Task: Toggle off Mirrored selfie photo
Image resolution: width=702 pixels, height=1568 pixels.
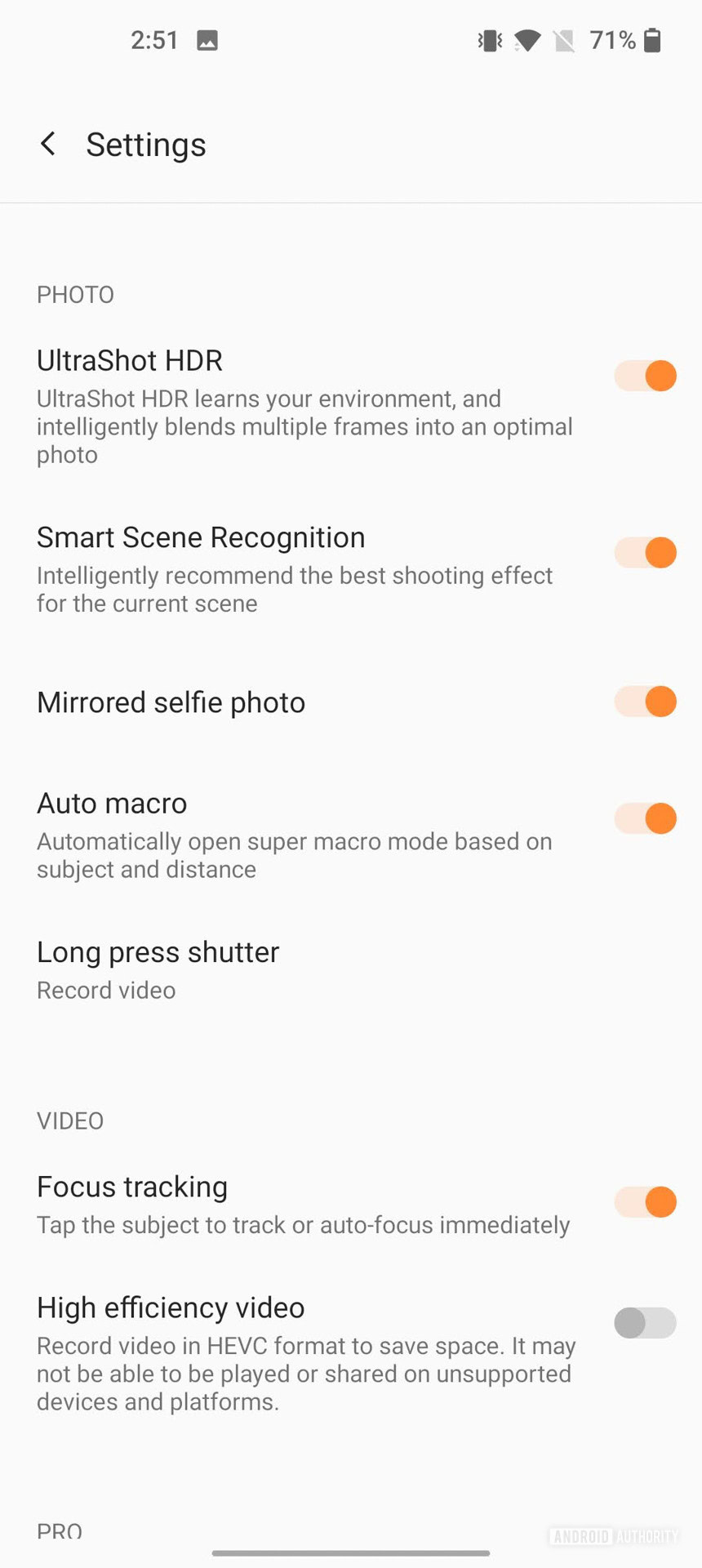Action: tap(645, 702)
